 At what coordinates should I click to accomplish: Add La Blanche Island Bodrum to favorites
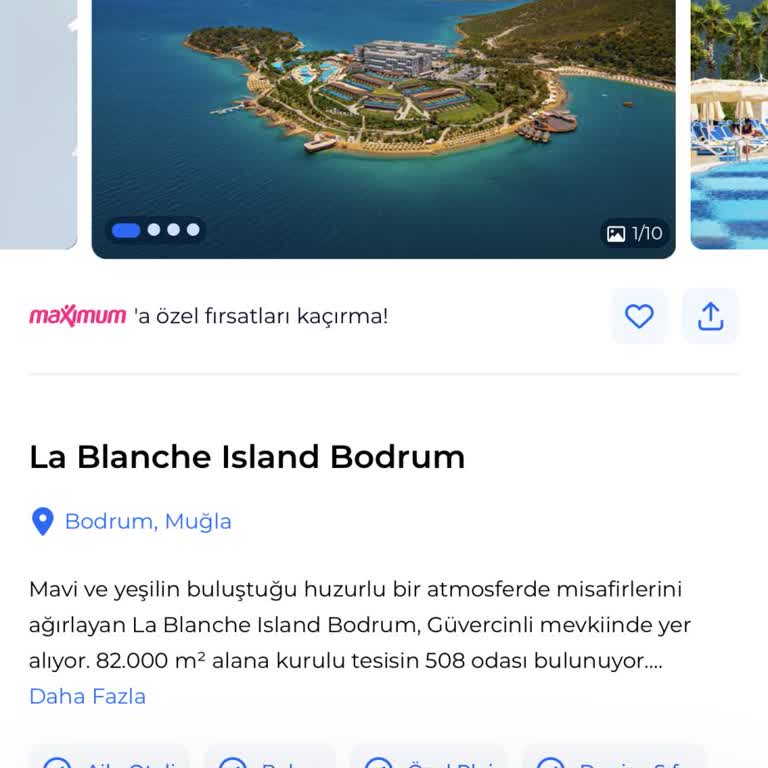639,317
